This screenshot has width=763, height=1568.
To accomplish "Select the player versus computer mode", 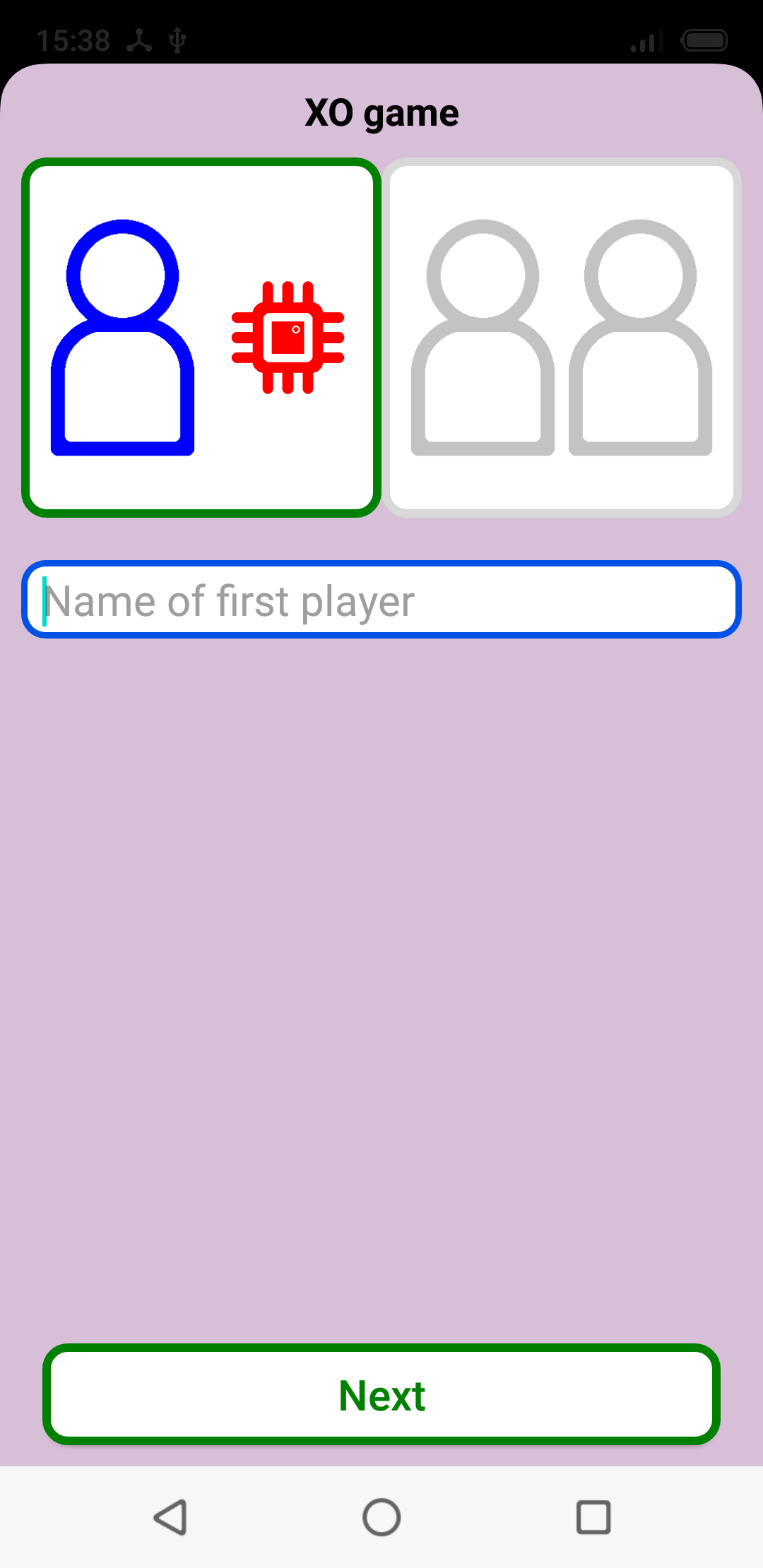I will (201, 338).
